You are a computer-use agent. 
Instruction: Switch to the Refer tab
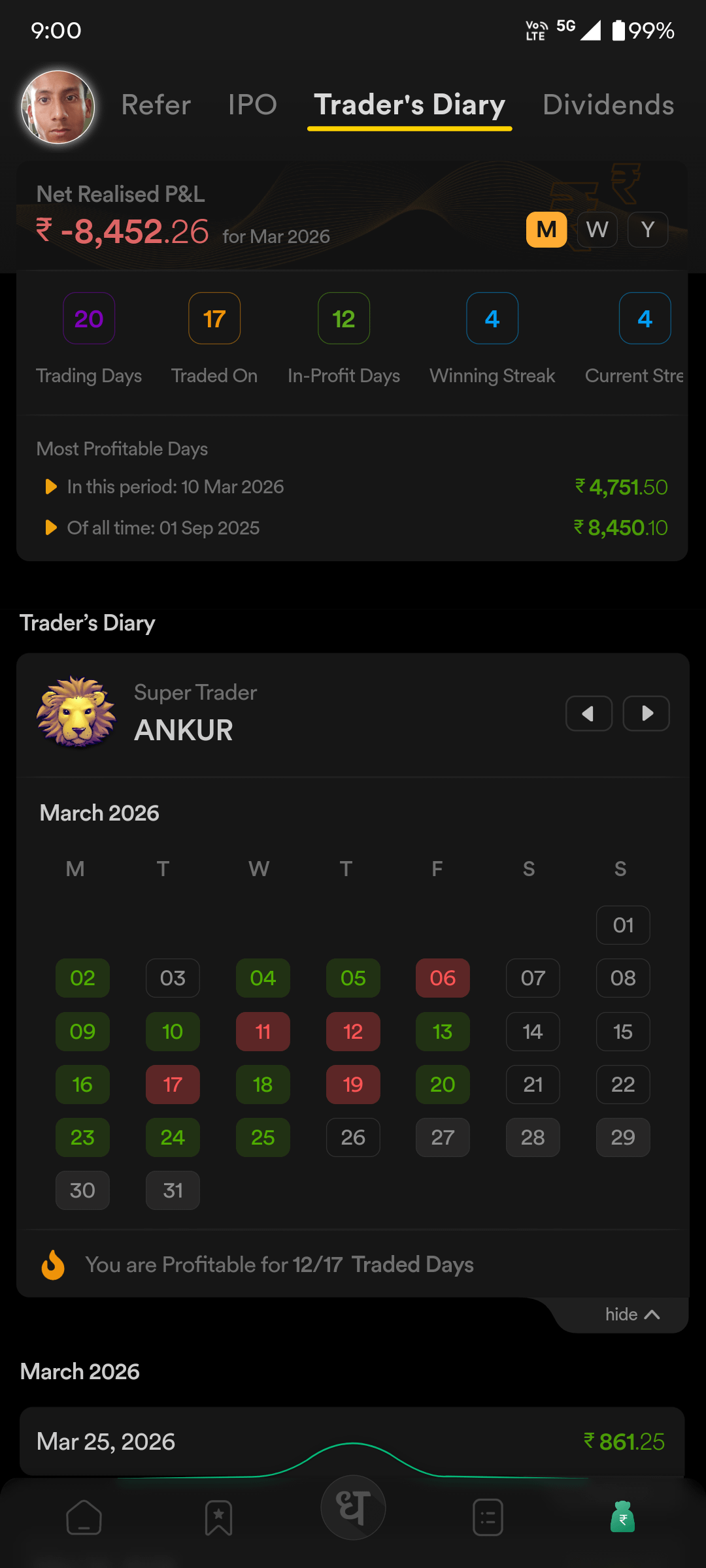click(x=156, y=105)
